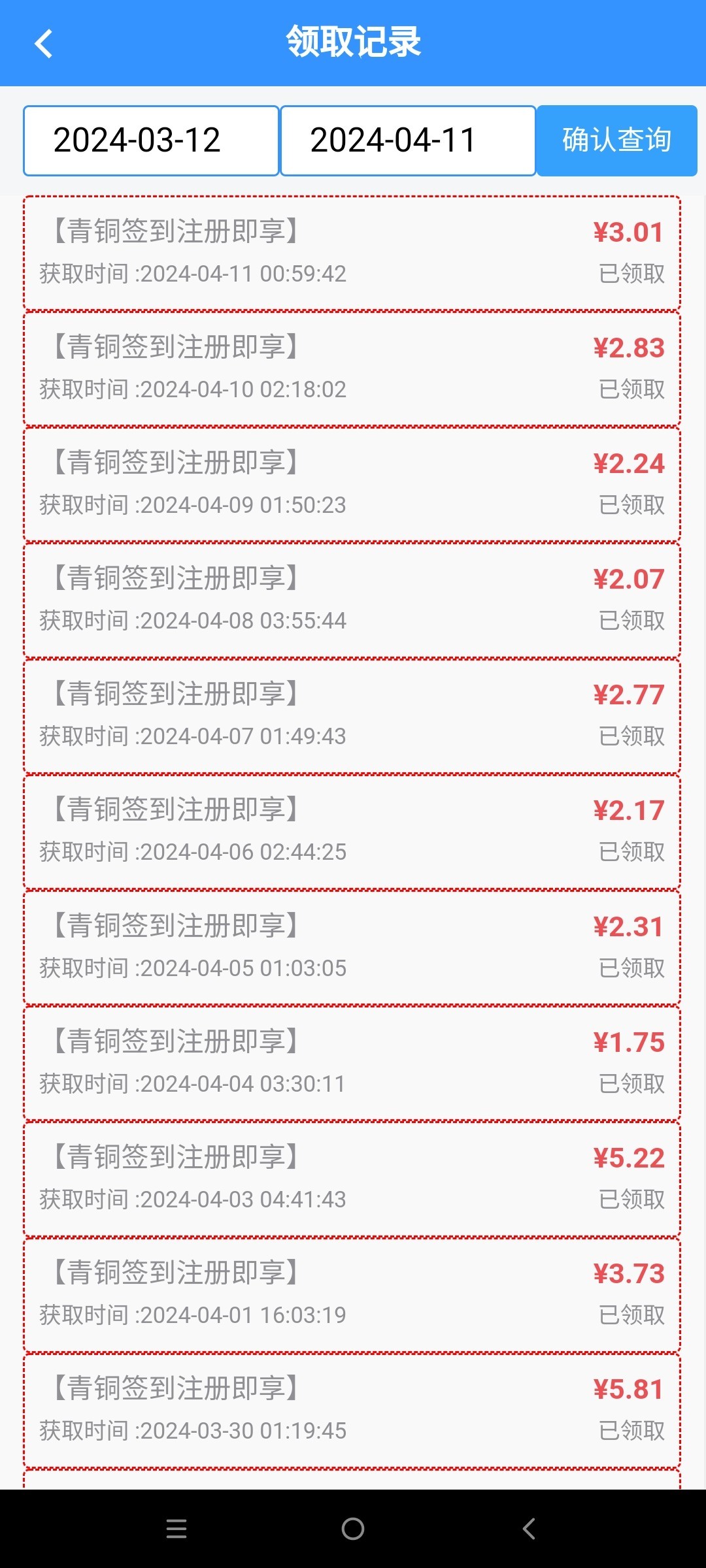Go to the system home screen
706x1568 pixels.
click(x=353, y=1529)
